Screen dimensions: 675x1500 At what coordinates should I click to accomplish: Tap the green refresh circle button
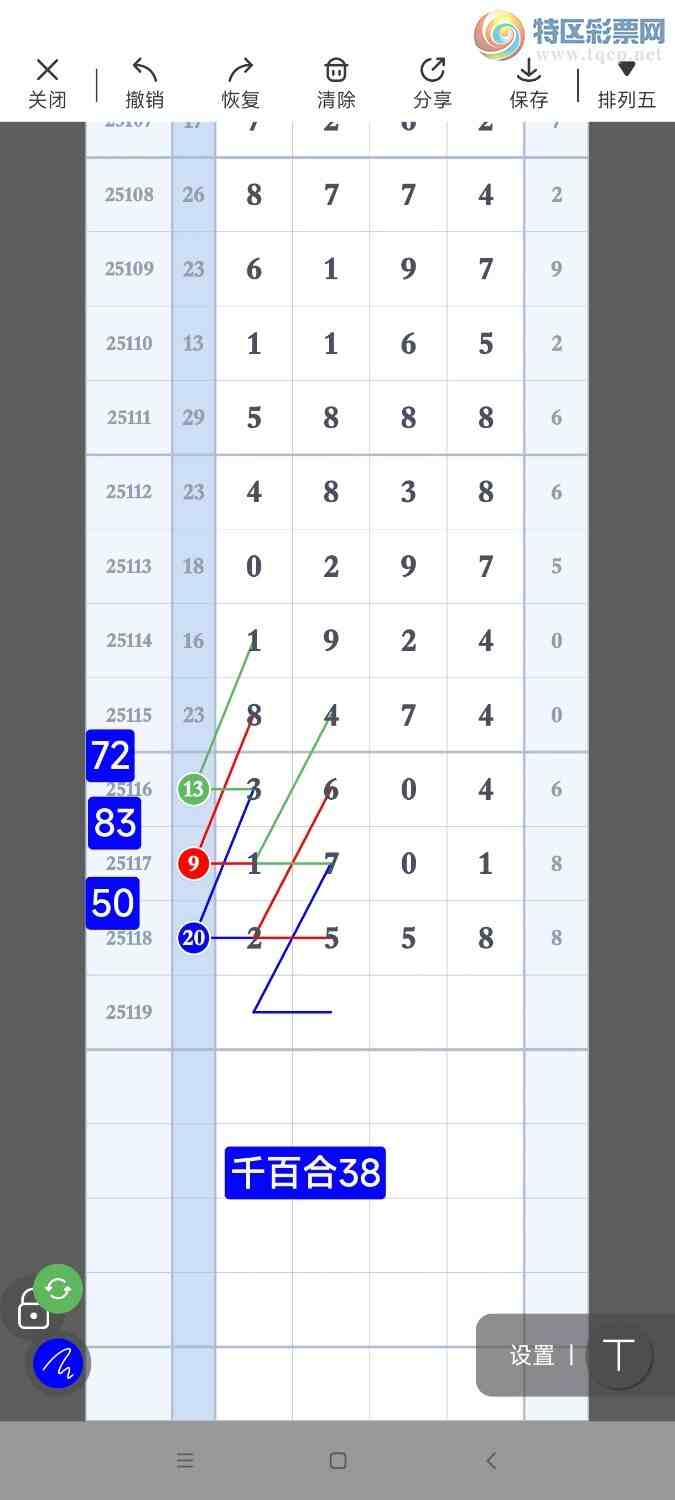click(58, 1288)
